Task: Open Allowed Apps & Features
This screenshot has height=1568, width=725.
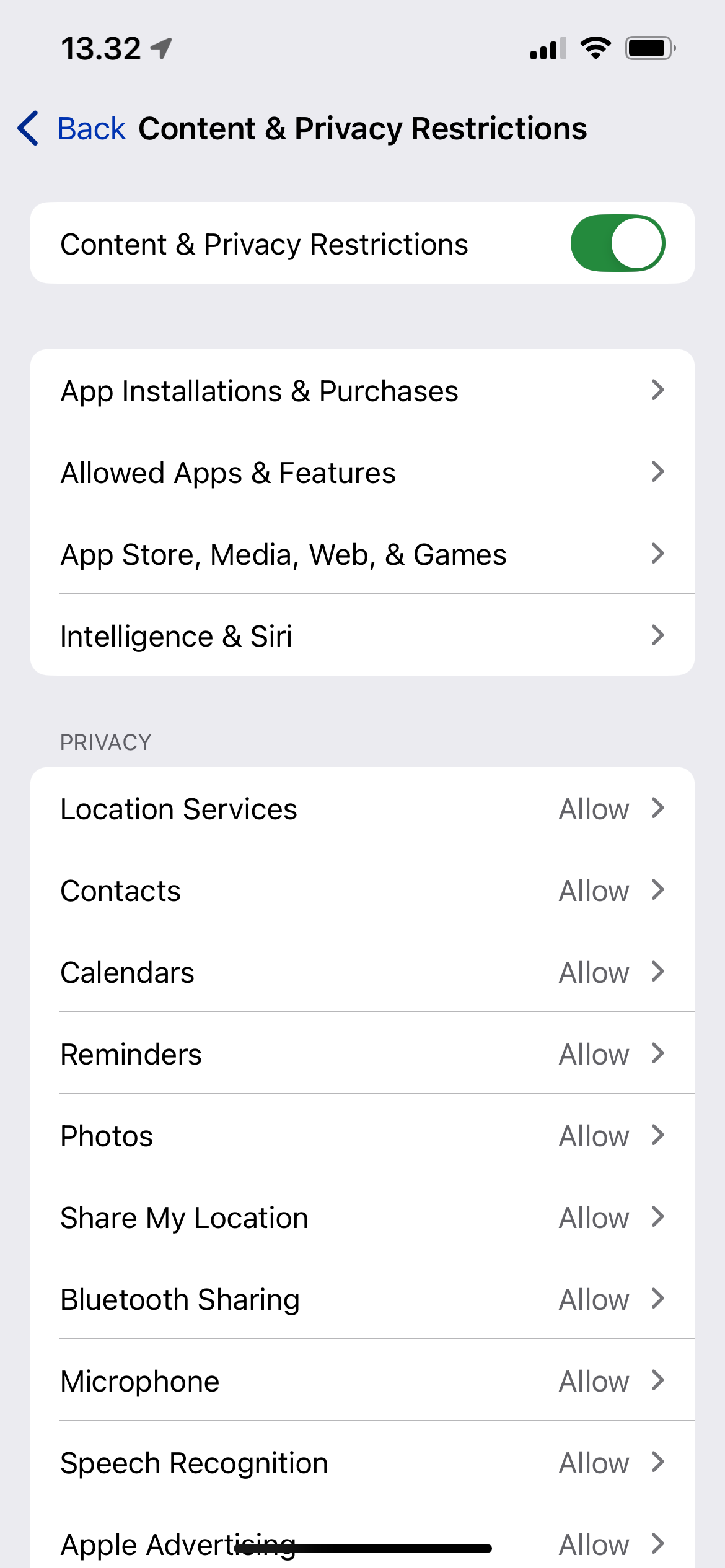Action: tap(362, 473)
